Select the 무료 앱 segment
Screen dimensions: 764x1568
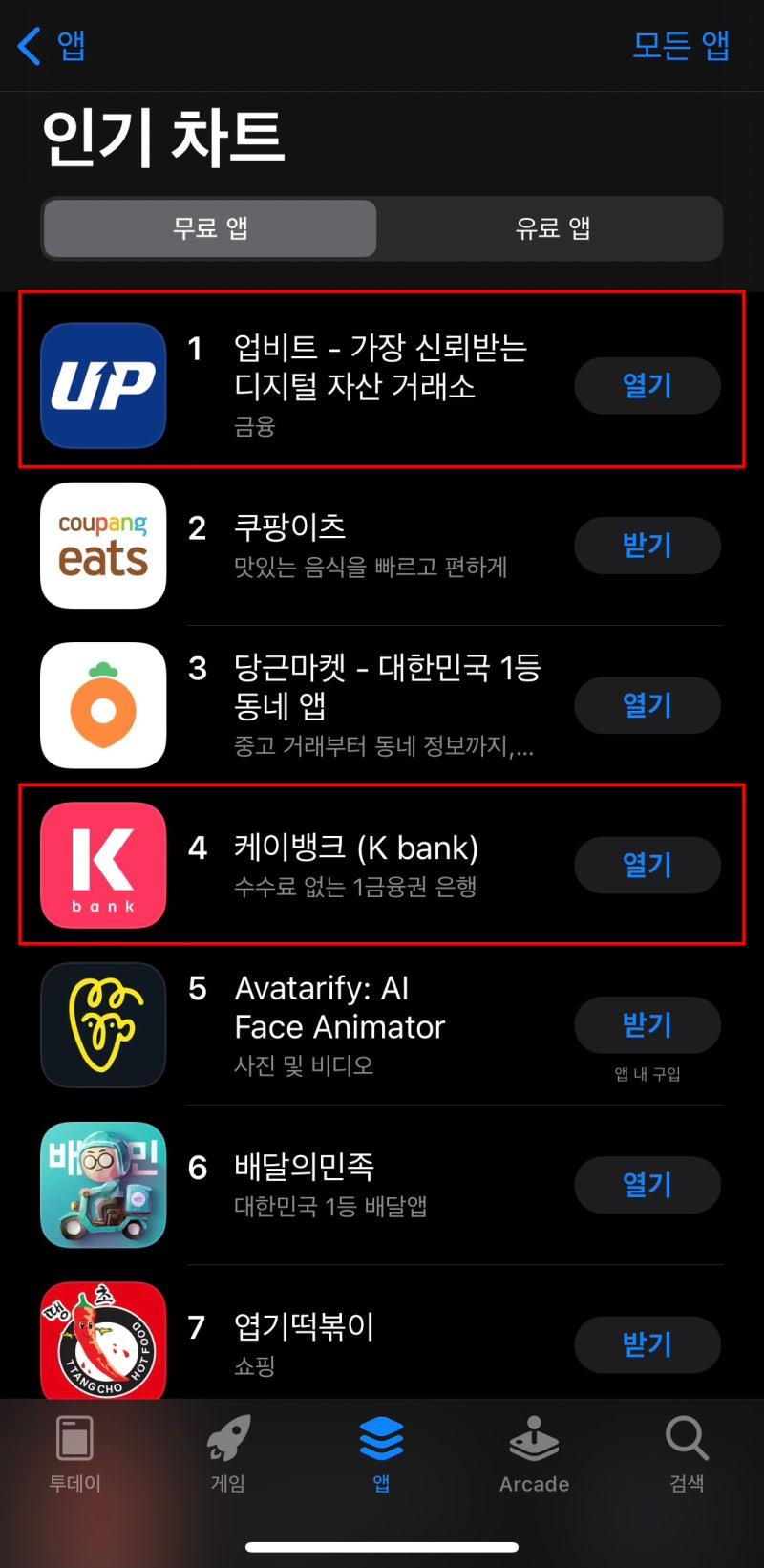[x=208, y=228]
